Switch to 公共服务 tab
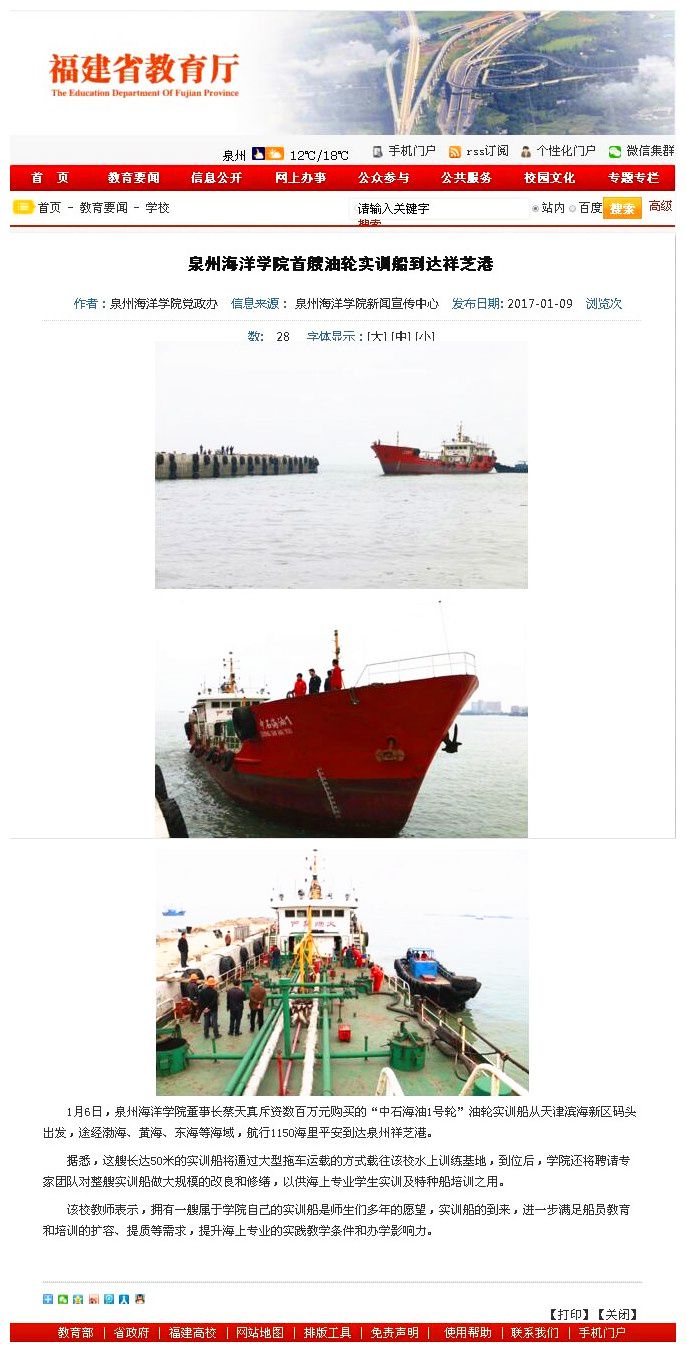This screenshot has height=1352, width=686. click(x=467, y=178)
